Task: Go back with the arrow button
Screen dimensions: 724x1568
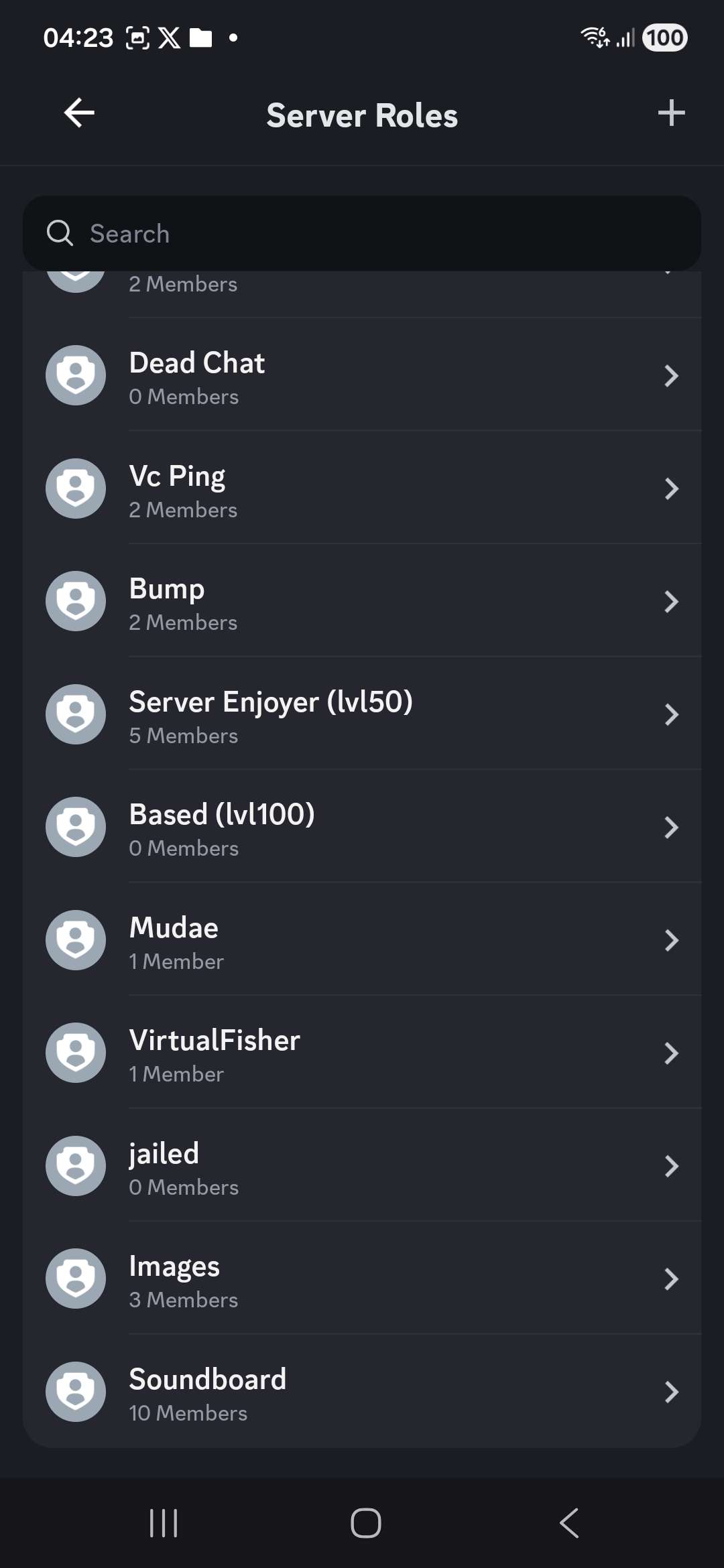Action: coord(78,113)
